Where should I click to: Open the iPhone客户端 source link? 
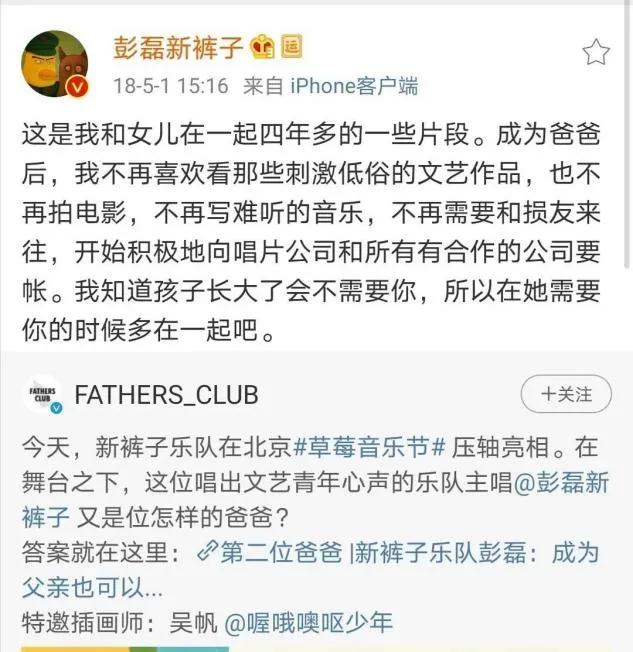354,86
